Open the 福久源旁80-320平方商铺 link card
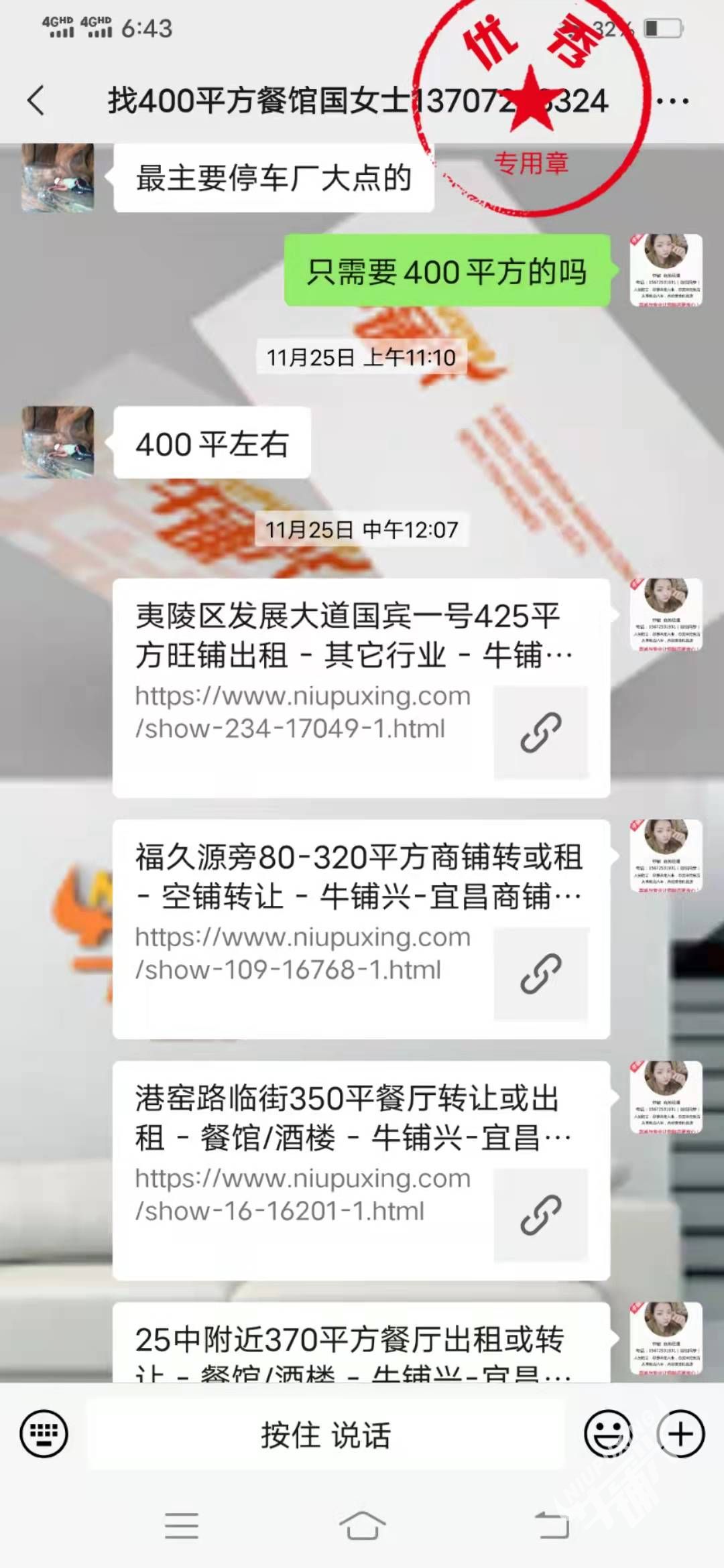724x1568 pixels. coord(361,929)
